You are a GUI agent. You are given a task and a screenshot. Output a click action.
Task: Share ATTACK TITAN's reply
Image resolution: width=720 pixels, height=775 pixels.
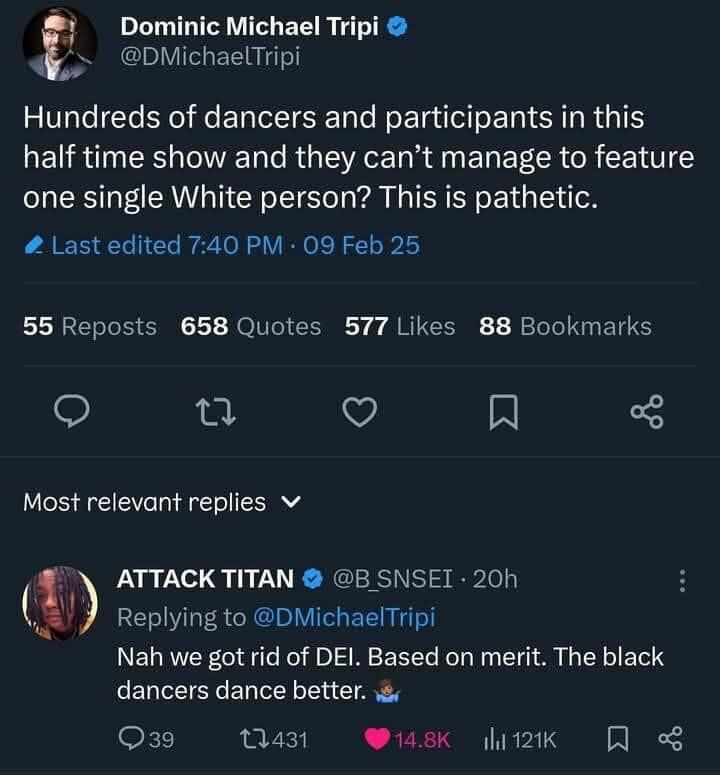click(669, 739)
